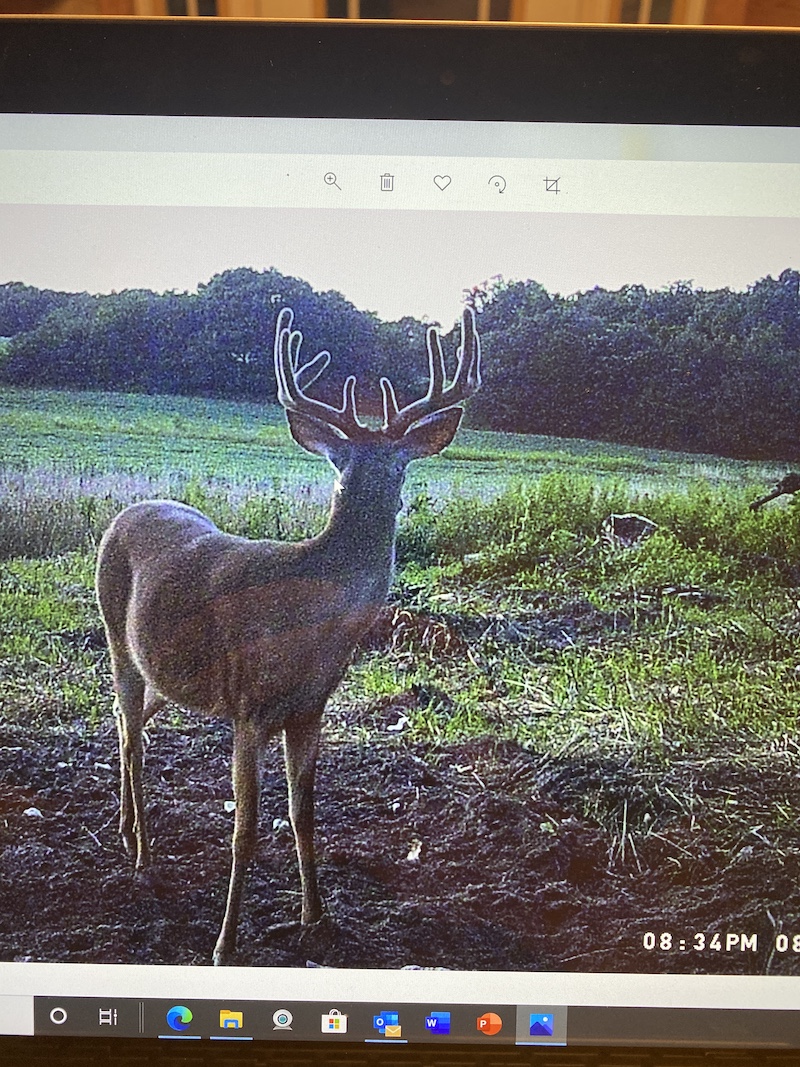Open Microsoft Store from the taskbar
The image size is (800, 1067).
click(334, 1021)
